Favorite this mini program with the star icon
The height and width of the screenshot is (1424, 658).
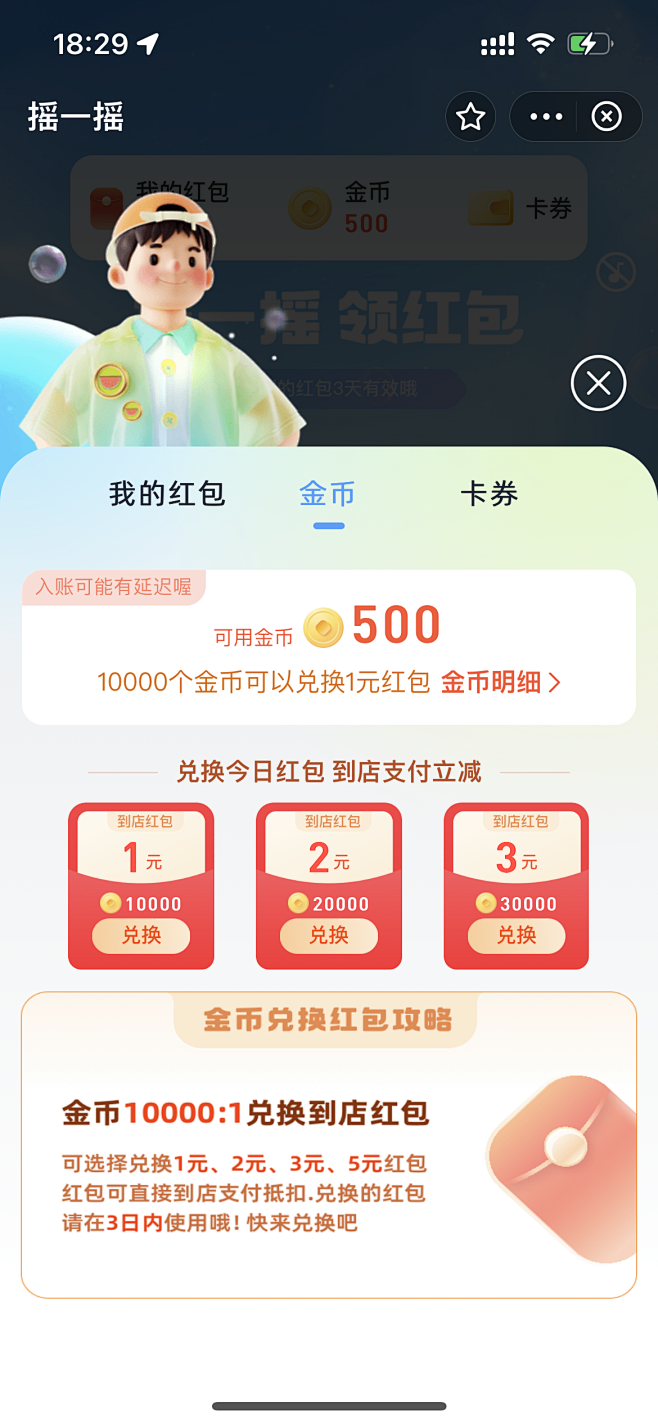coord(470,118)
